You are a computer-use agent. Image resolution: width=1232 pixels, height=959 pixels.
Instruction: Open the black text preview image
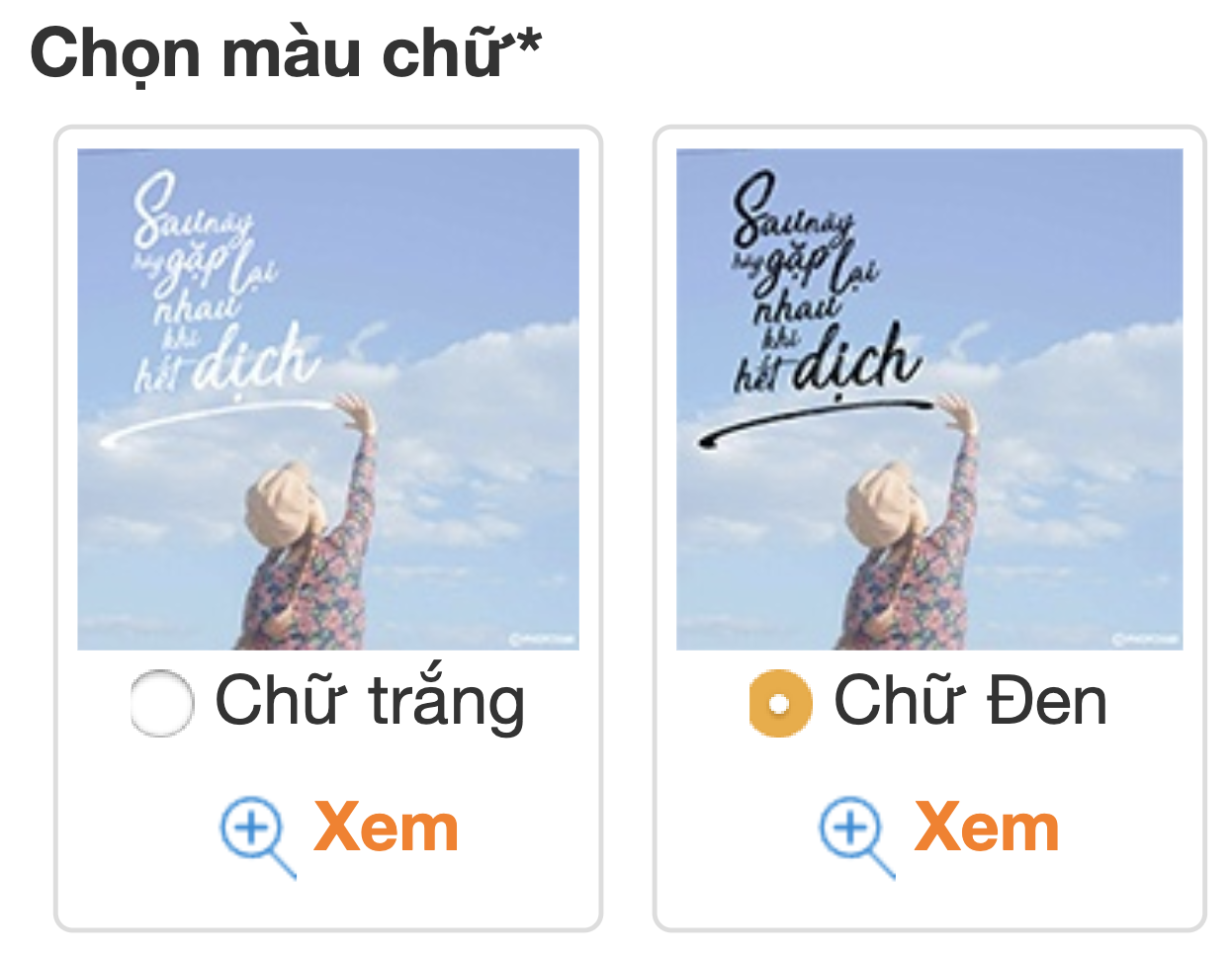point(929,399)
